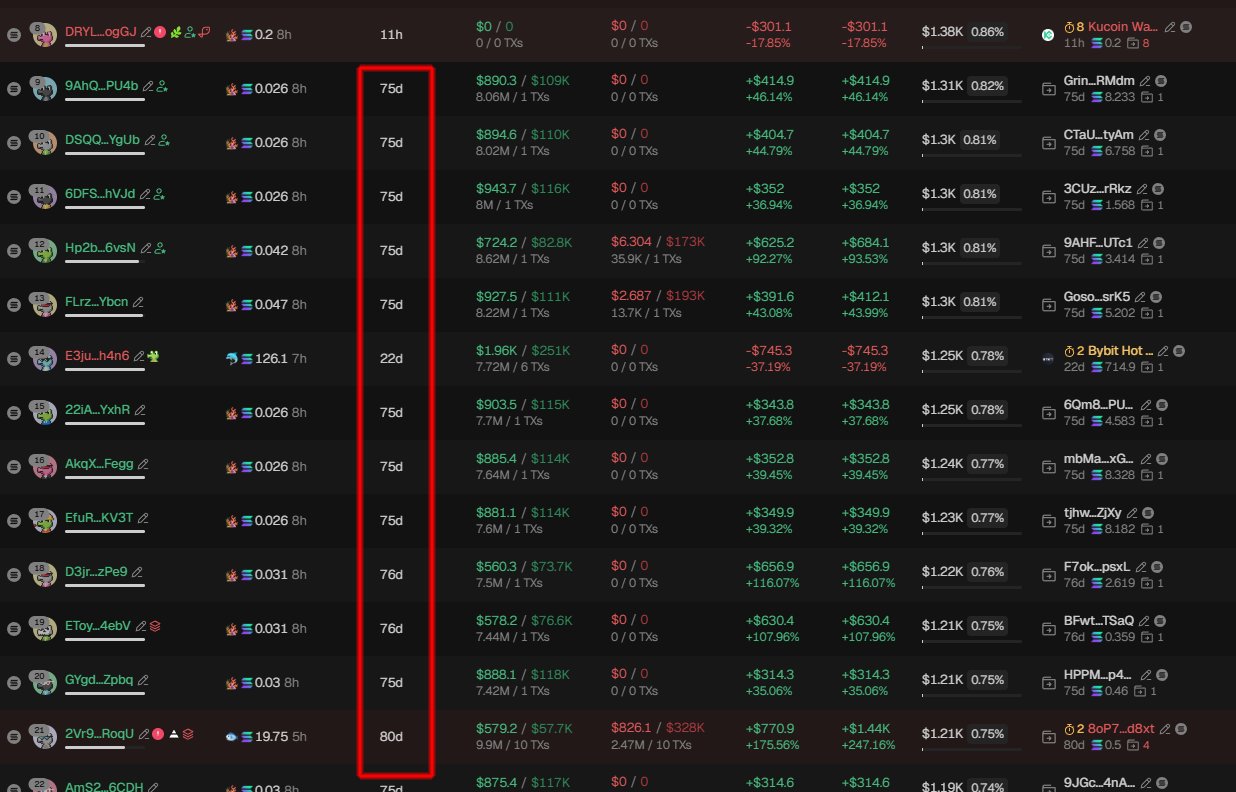Open holder wallet 2Vr9...RoqU
Viewport: 1236px width, 792px height.
99,734
